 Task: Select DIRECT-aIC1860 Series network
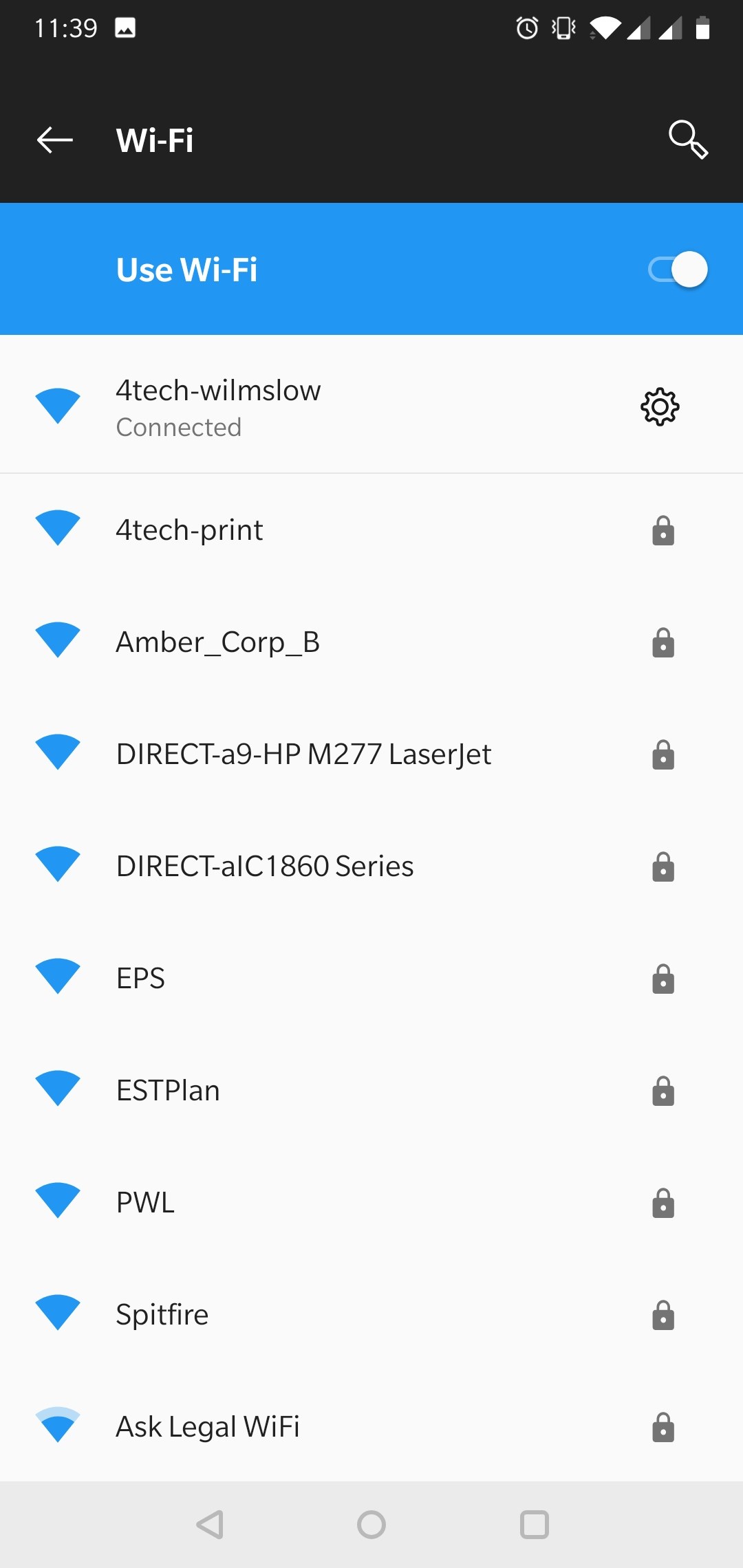[x=371, y=867]
